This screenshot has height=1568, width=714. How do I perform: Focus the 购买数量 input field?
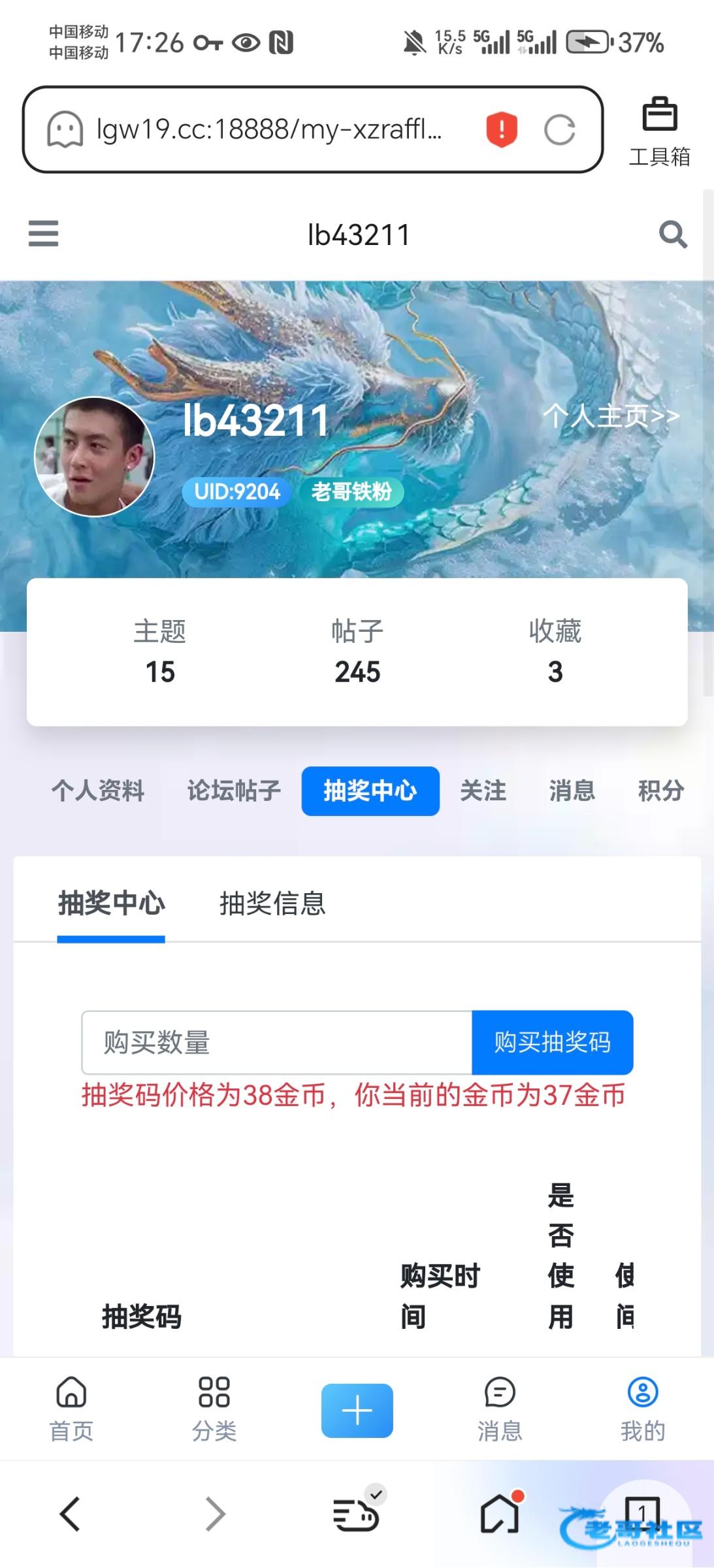coord(276,1043)
